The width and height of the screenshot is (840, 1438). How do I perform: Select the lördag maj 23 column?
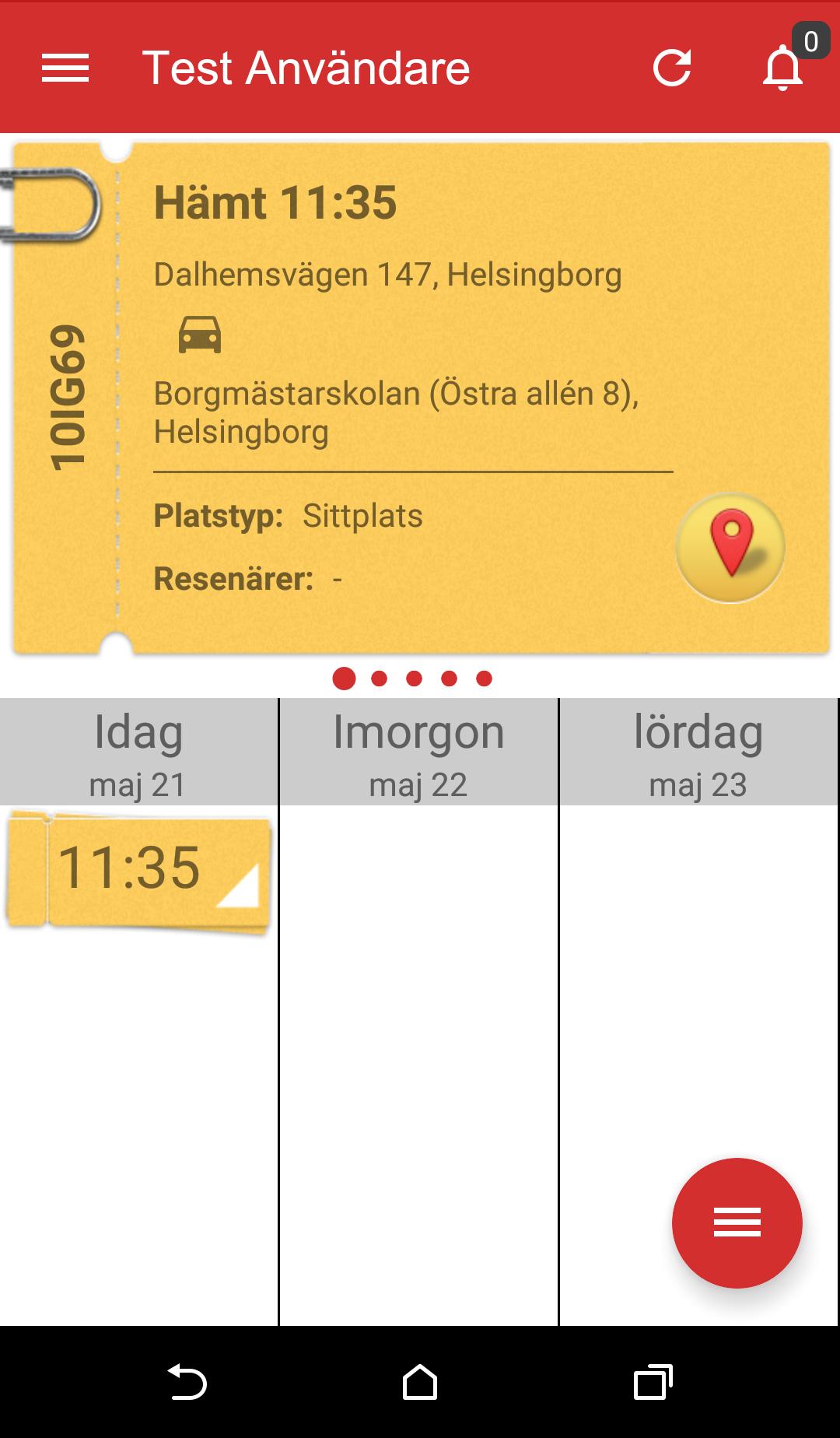pyautogui.click(x=698, y=752)
